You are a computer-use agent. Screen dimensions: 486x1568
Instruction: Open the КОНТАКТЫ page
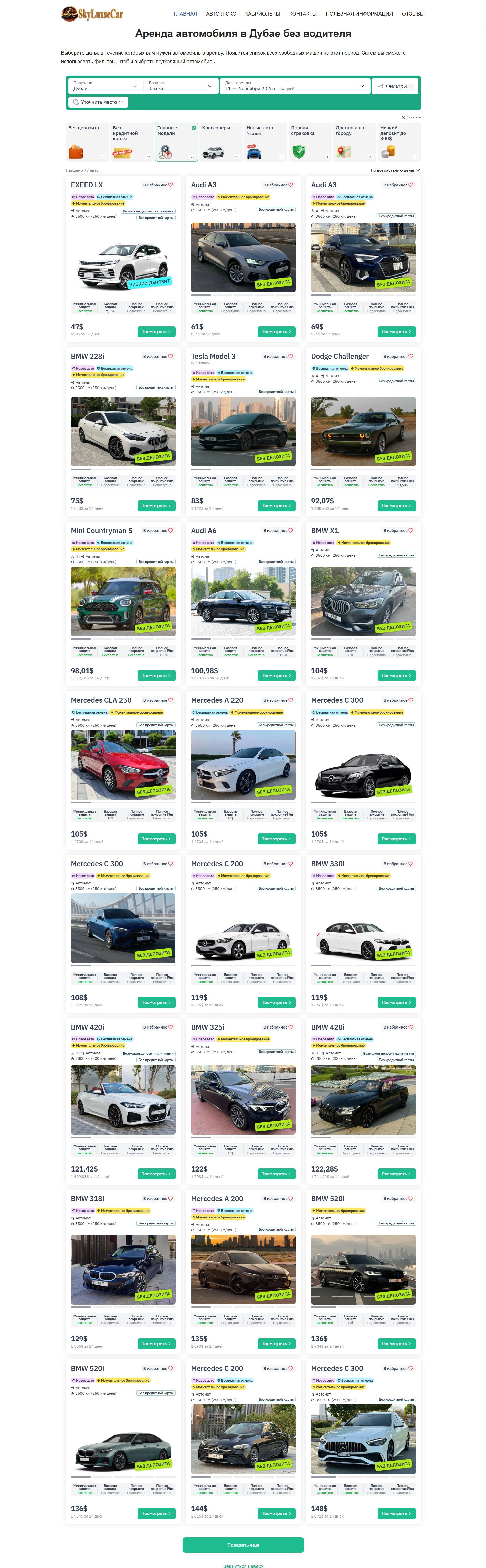[x=302, y=13]
